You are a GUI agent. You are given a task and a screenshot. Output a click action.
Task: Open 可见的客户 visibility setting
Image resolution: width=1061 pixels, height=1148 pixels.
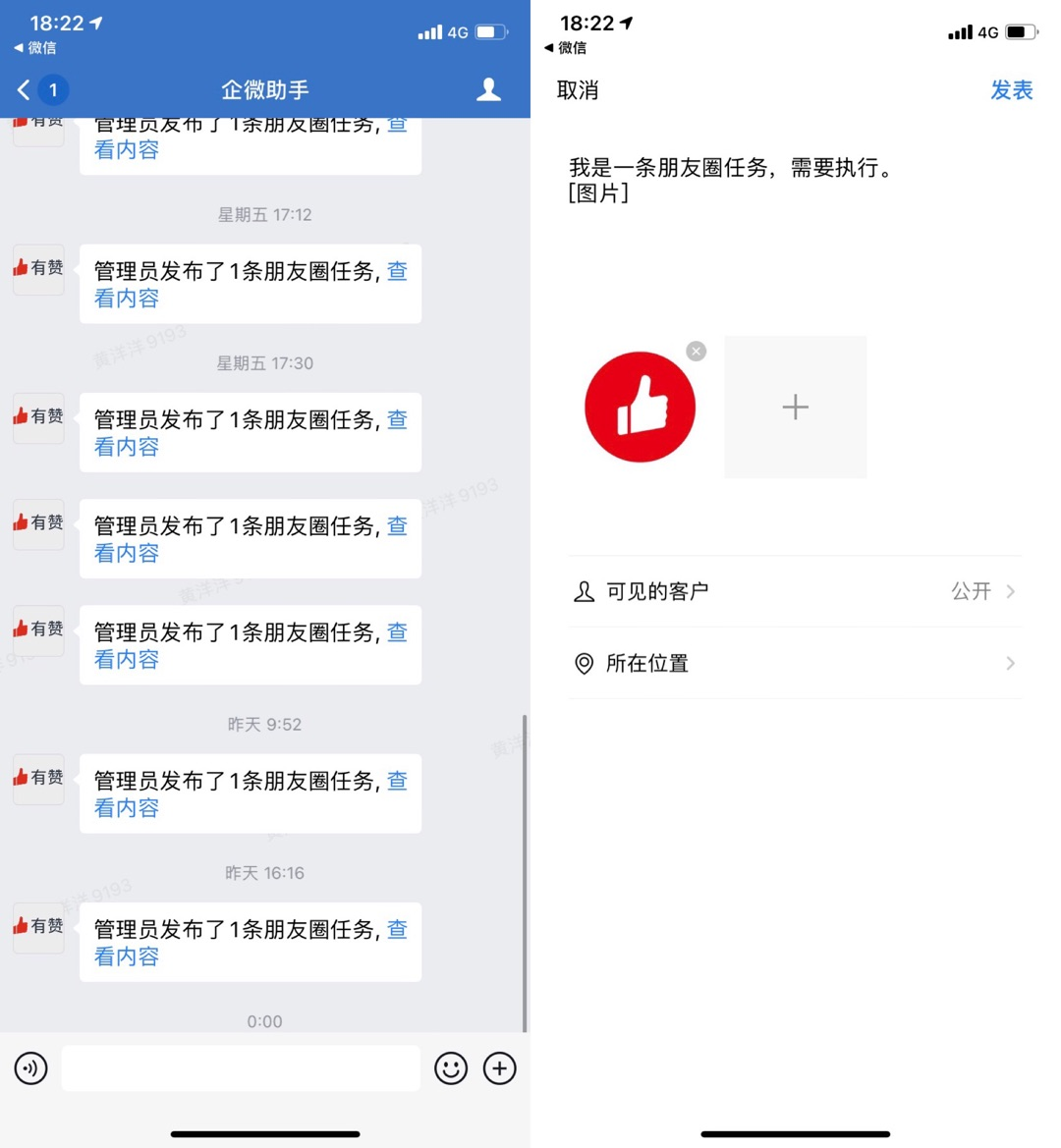pyautogui.click(x=795, y=591)
